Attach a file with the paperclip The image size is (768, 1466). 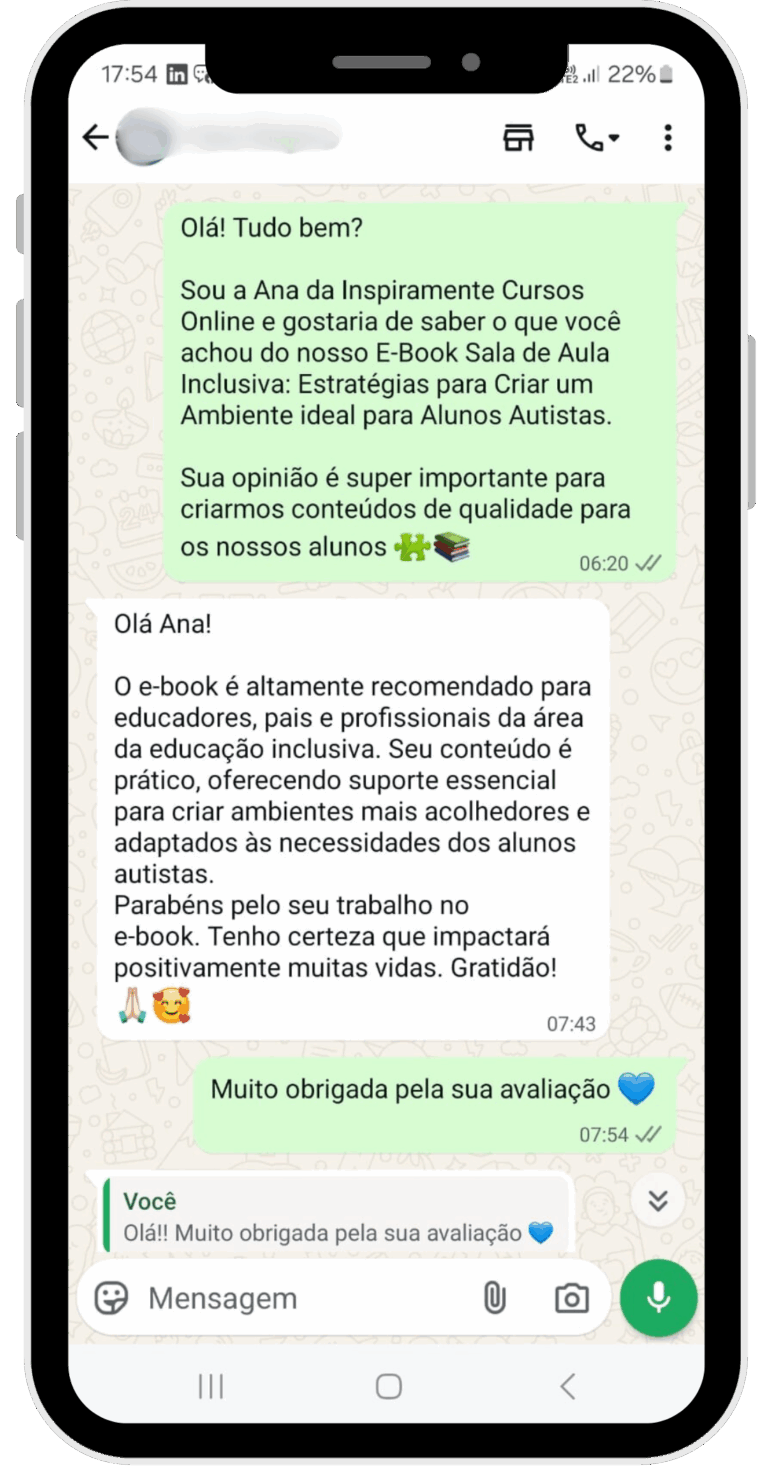tap(494, 1298)
